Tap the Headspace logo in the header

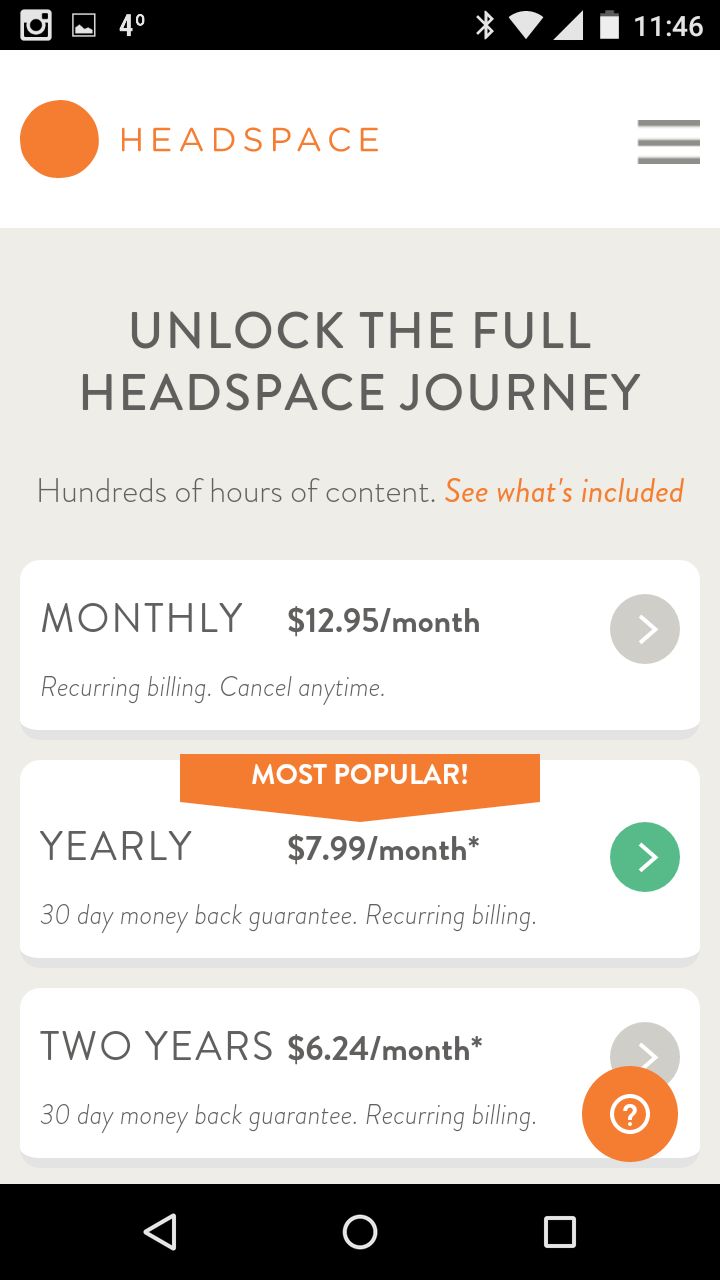click(x=200, y=139)
